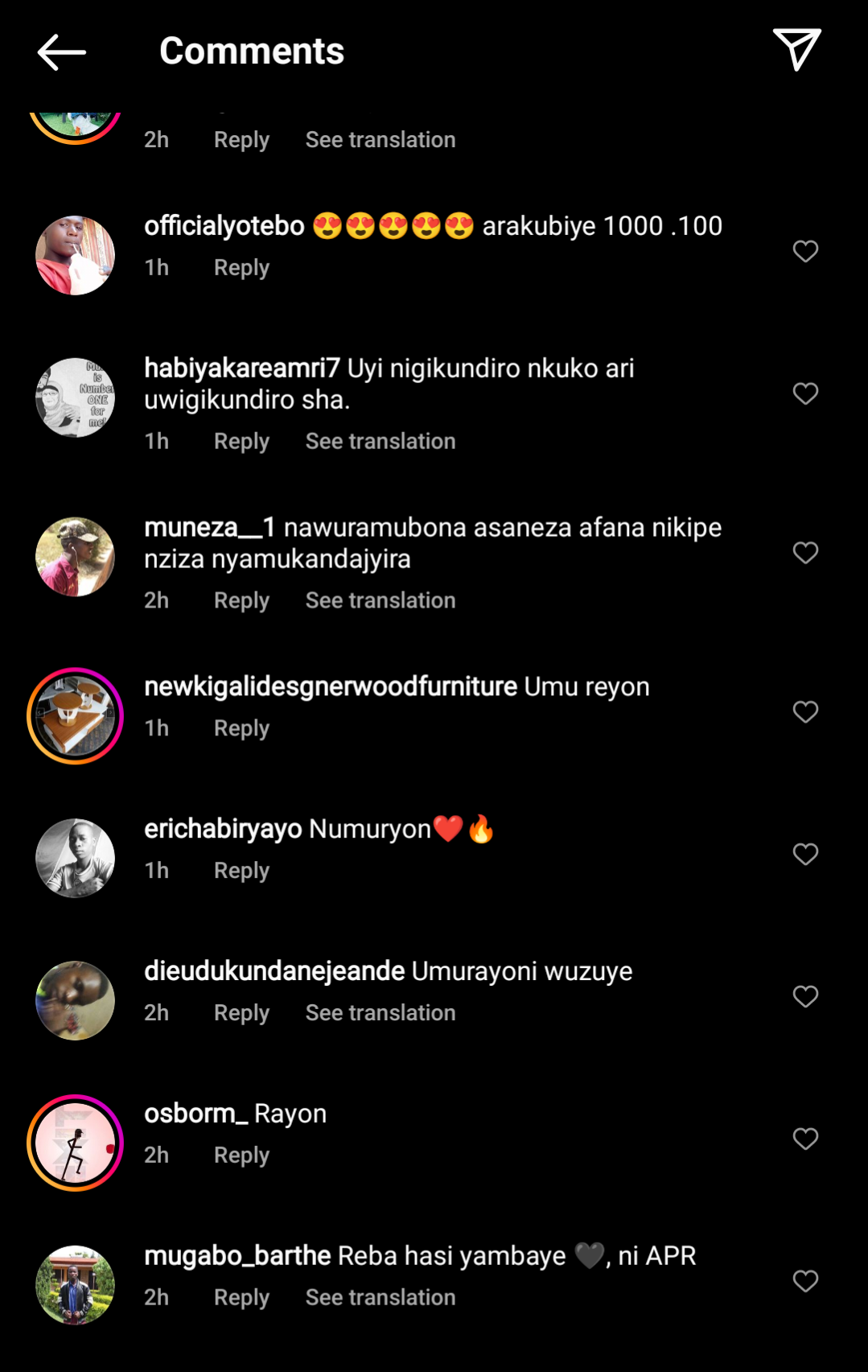See translation of muneza__1's comment
This screenshot has width=868, height=1372.
pos(381,600)
